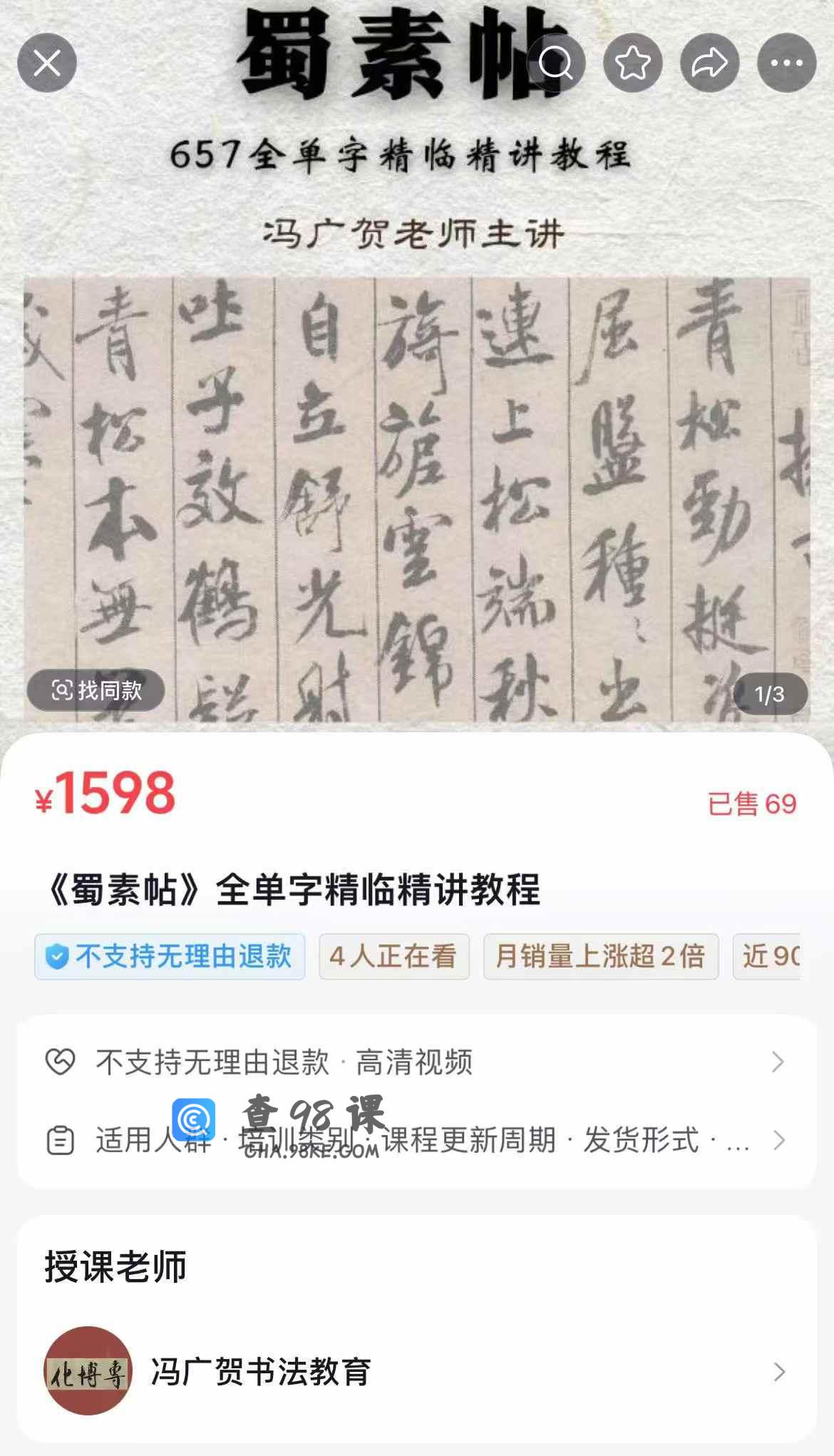Image resolution: width=834 pixels, height=1456 pixels.
Task: Open the three-dot overflow menu
Action: 787,63
